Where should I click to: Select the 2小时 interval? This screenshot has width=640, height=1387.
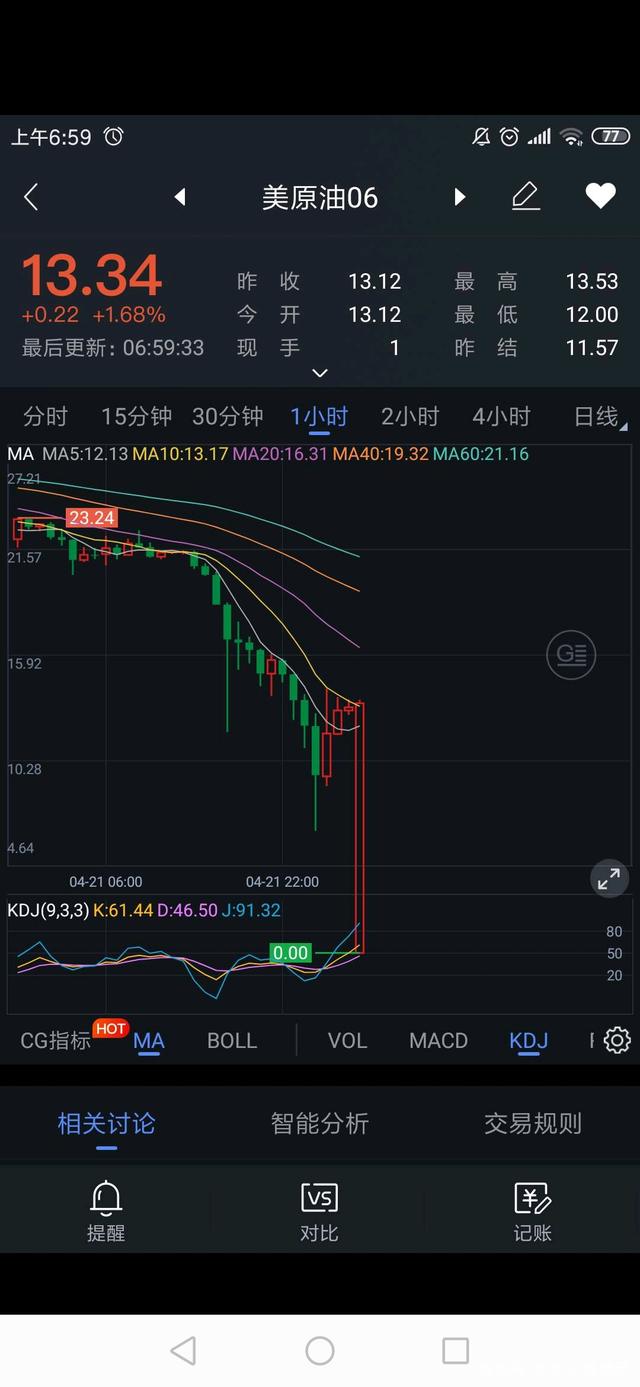pos(410,416)
